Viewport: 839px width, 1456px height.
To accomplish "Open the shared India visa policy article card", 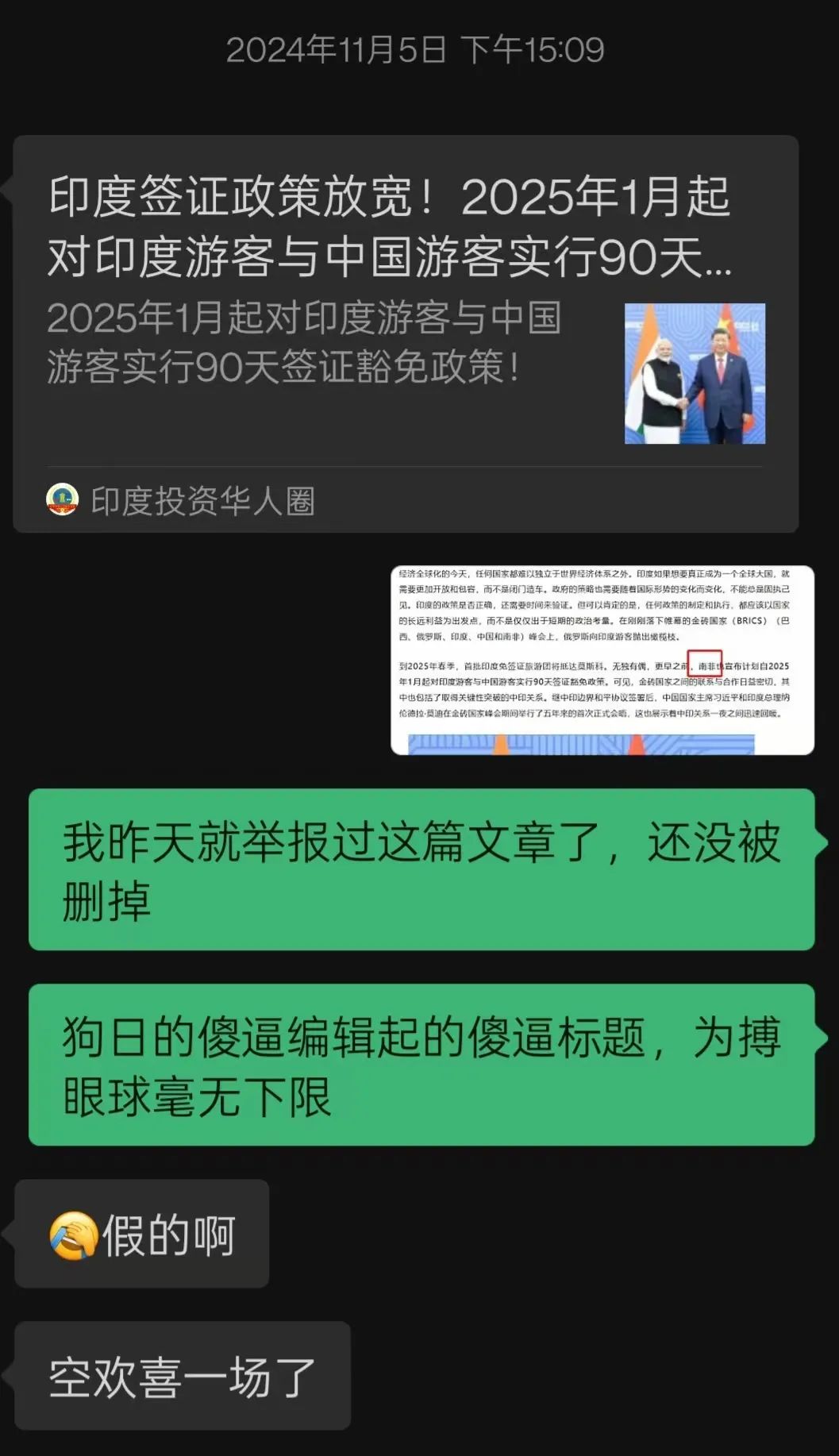I will (x=406, y=333).
